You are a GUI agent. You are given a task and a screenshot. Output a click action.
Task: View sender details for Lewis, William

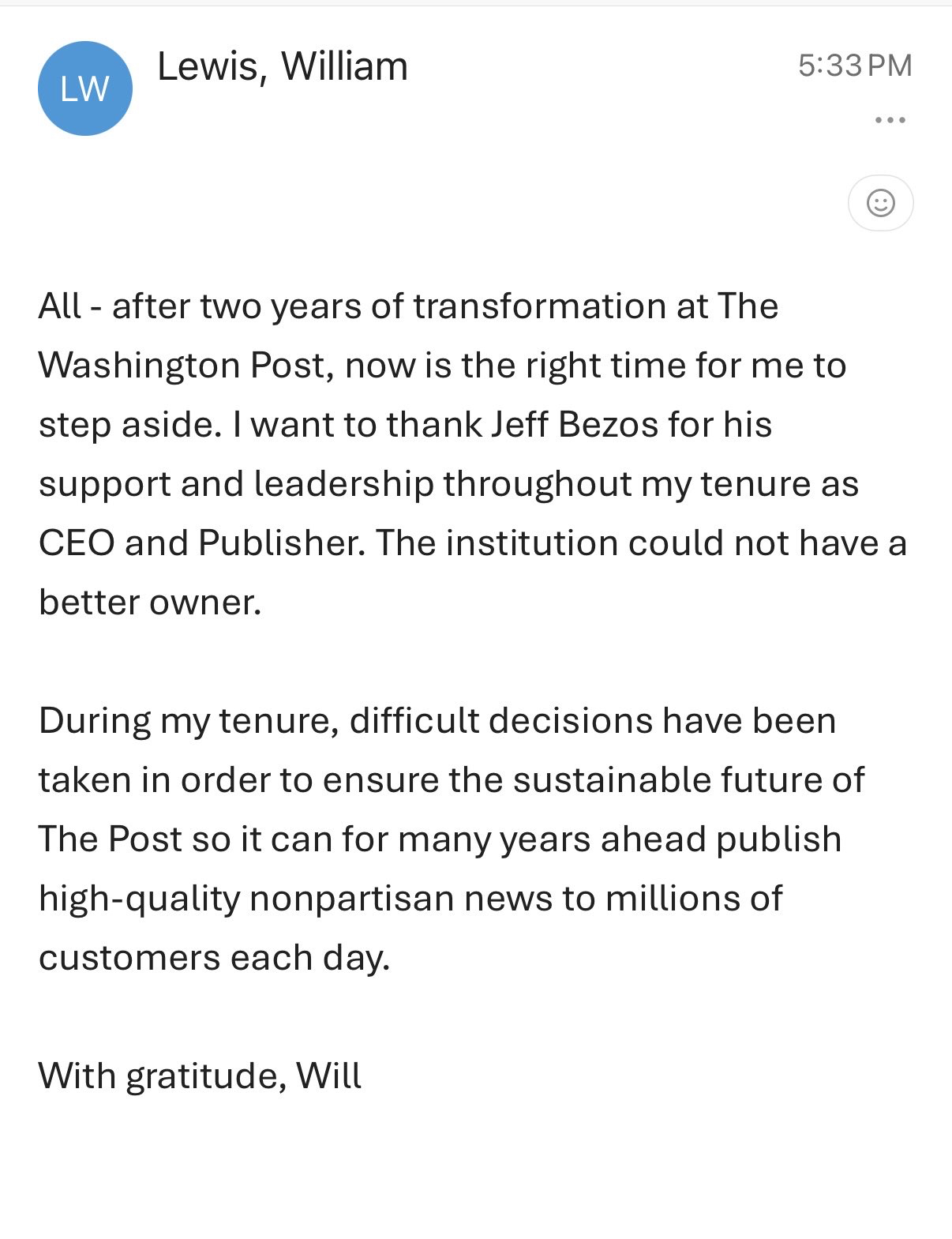coord(282,66)
